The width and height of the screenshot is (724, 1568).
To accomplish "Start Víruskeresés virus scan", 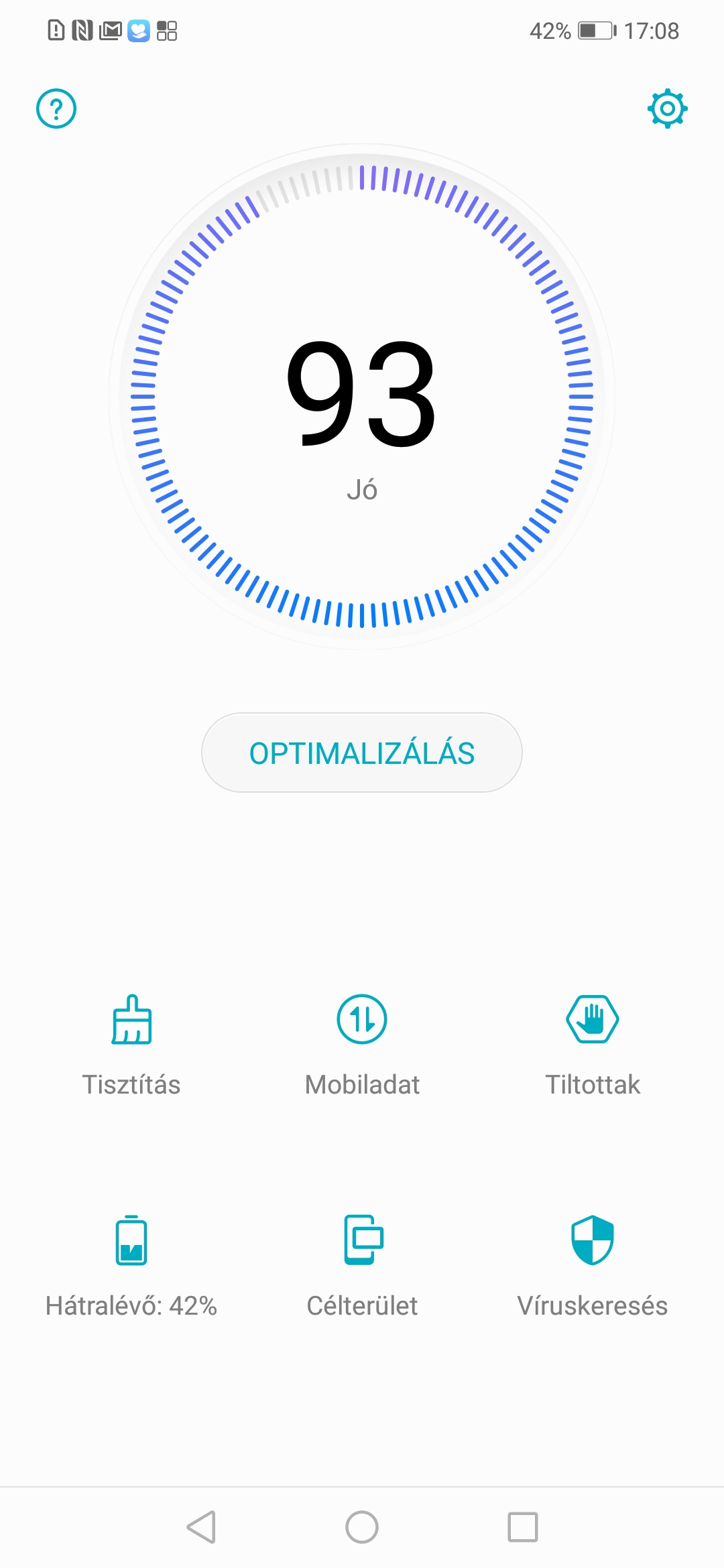I will pos(593,1266).
